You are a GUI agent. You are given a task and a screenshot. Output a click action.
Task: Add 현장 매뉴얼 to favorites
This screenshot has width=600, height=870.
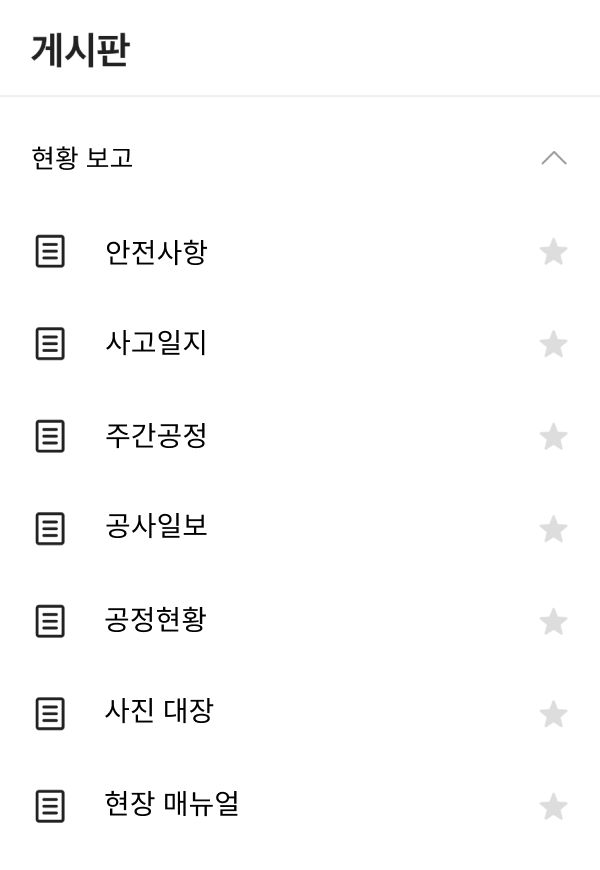[553, 806]
